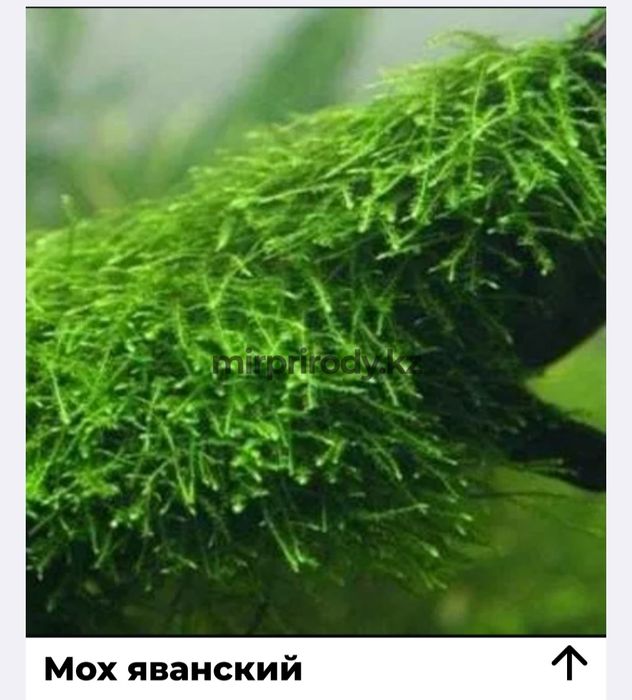The width and height of the screenshot is (632, 700).
Task: Tap the scroll-to-top arrow
Action: (569, 663)
